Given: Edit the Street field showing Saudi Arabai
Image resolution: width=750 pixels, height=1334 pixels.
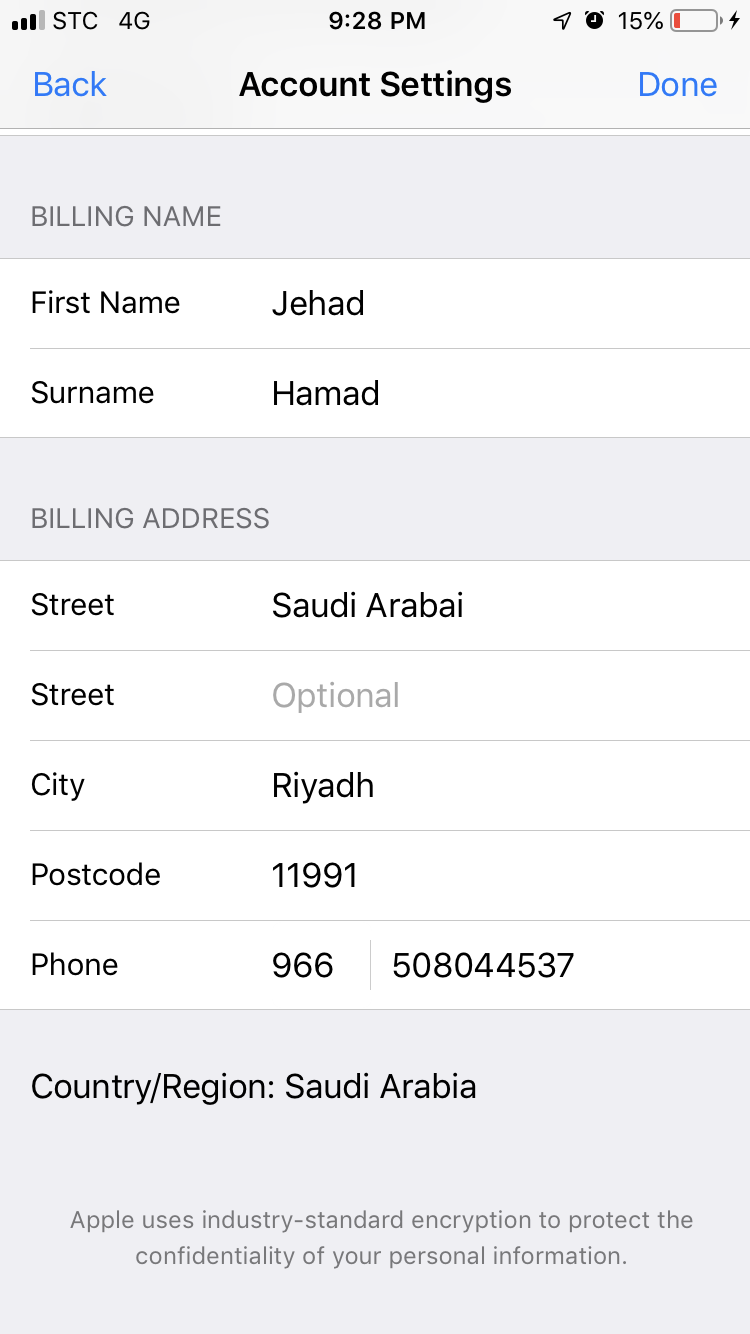Looking at the screenshot, I should tap(375, 606).
